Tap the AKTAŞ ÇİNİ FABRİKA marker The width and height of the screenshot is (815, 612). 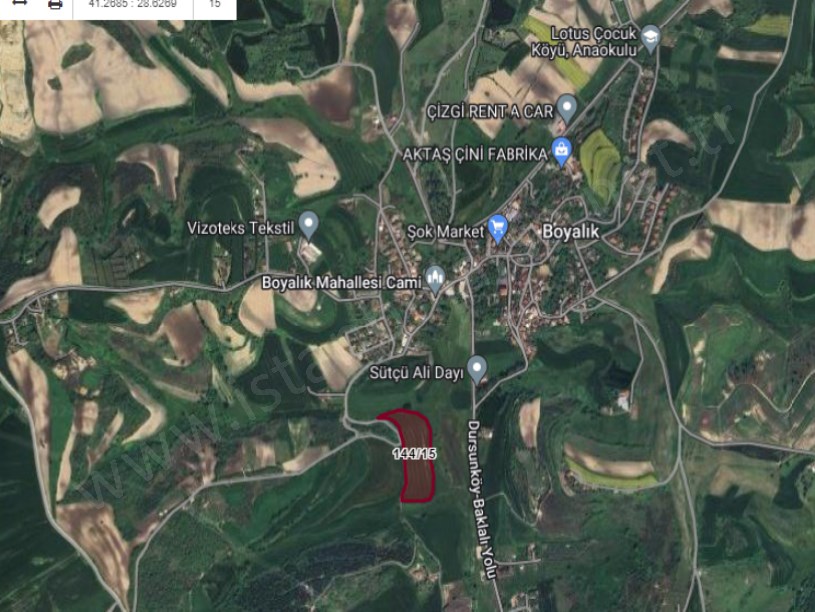561,152
